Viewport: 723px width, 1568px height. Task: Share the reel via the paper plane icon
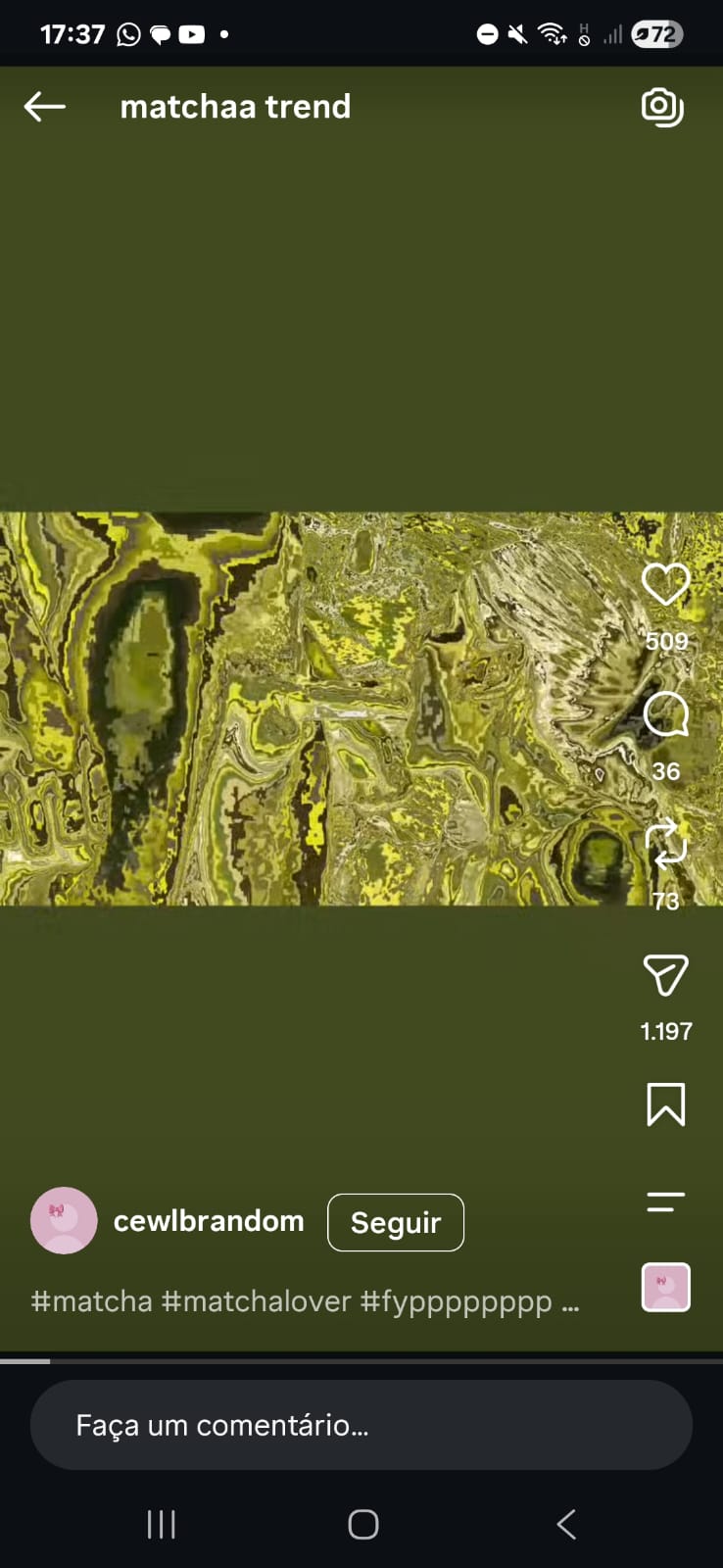click(666, 975)
